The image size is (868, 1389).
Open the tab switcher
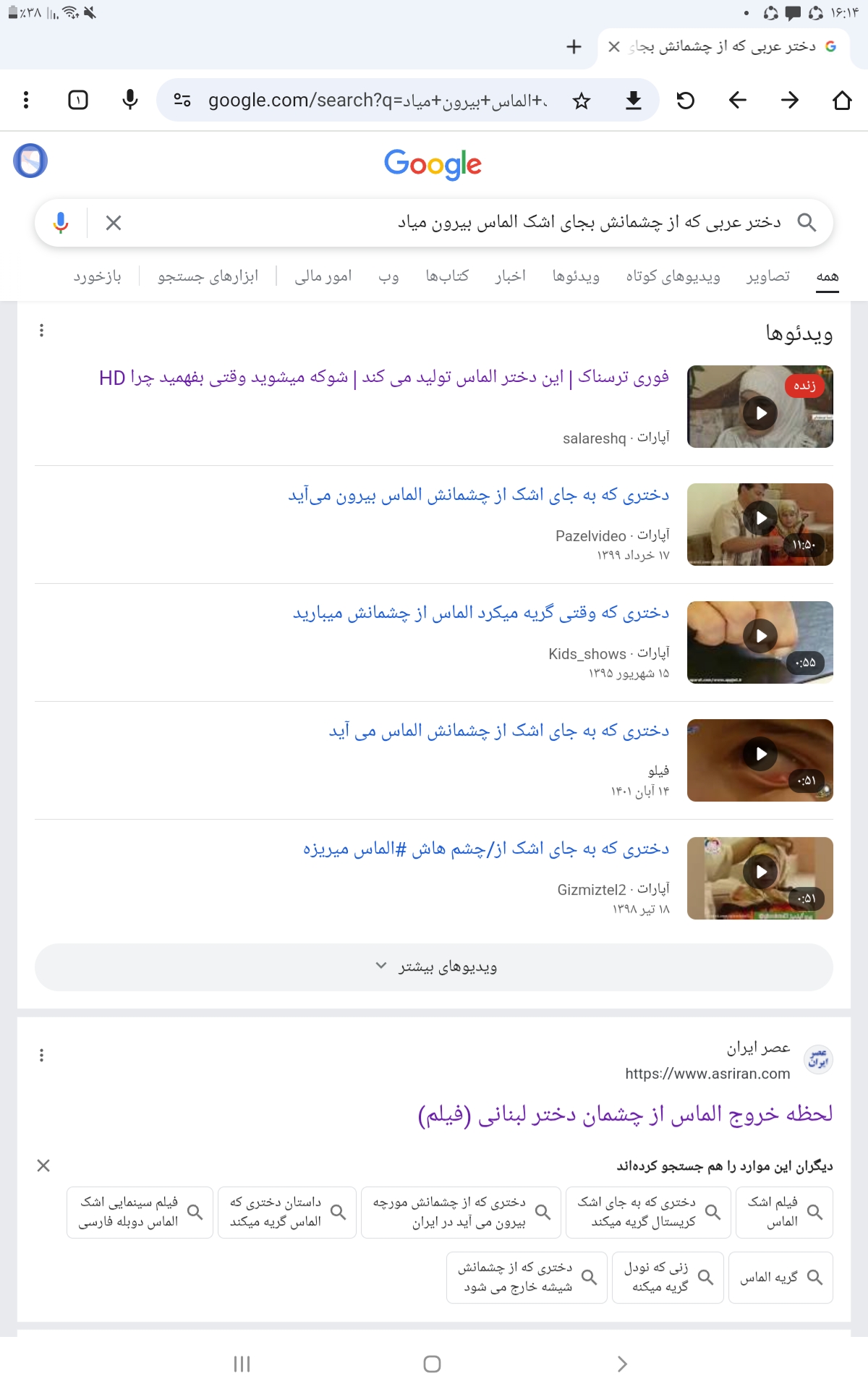click(77, 100)
